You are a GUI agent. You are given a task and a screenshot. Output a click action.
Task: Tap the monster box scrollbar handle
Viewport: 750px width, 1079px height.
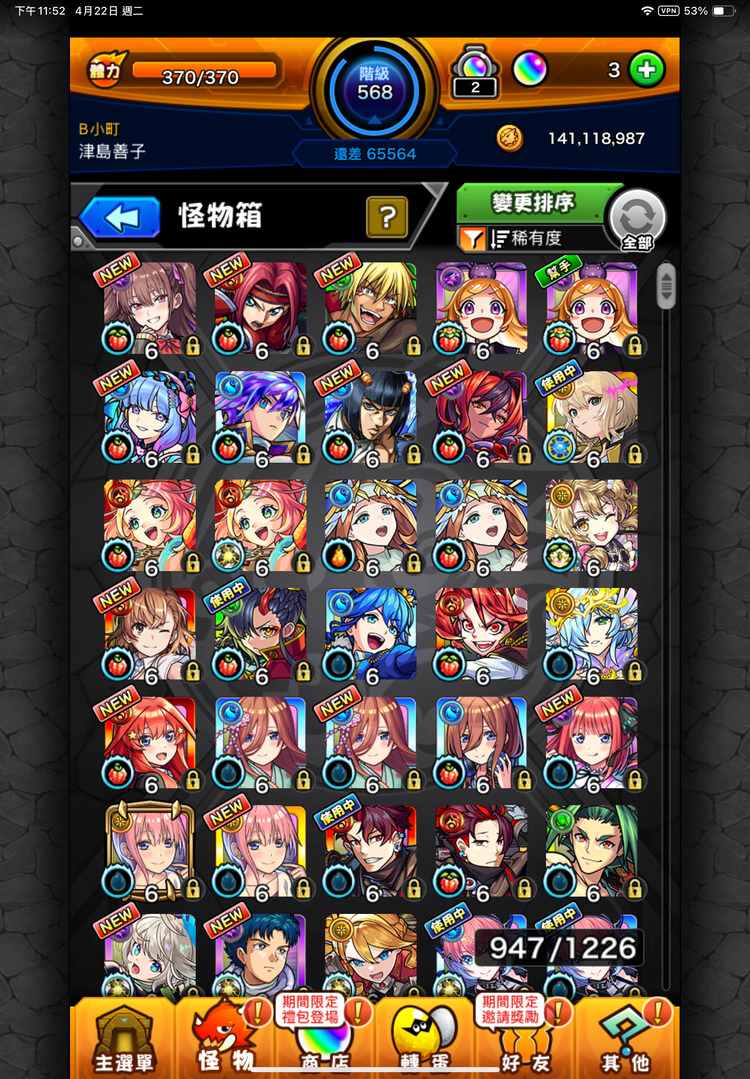[664, 285]
